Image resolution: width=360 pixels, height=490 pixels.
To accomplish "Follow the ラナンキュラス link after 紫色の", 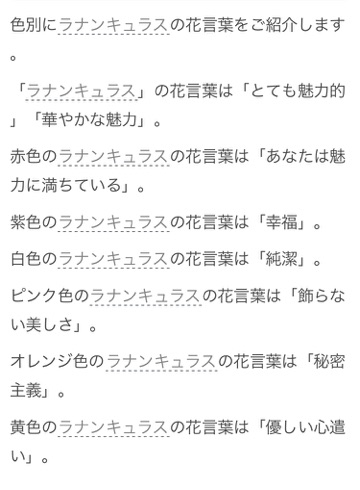I will click(x=114, y=222).
